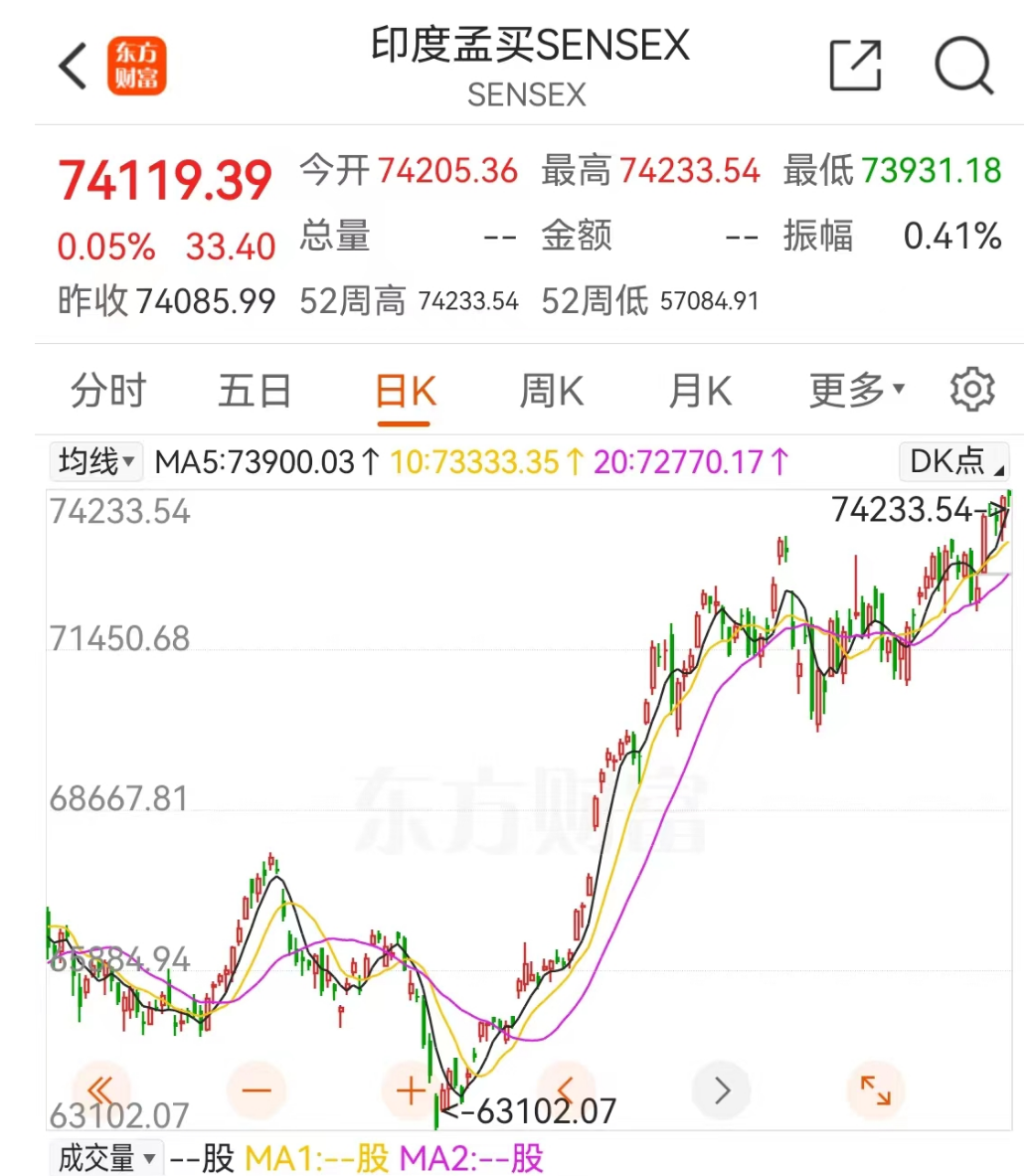
Task: Pan chart right with the right chevron button
Action: point(721,1090)
